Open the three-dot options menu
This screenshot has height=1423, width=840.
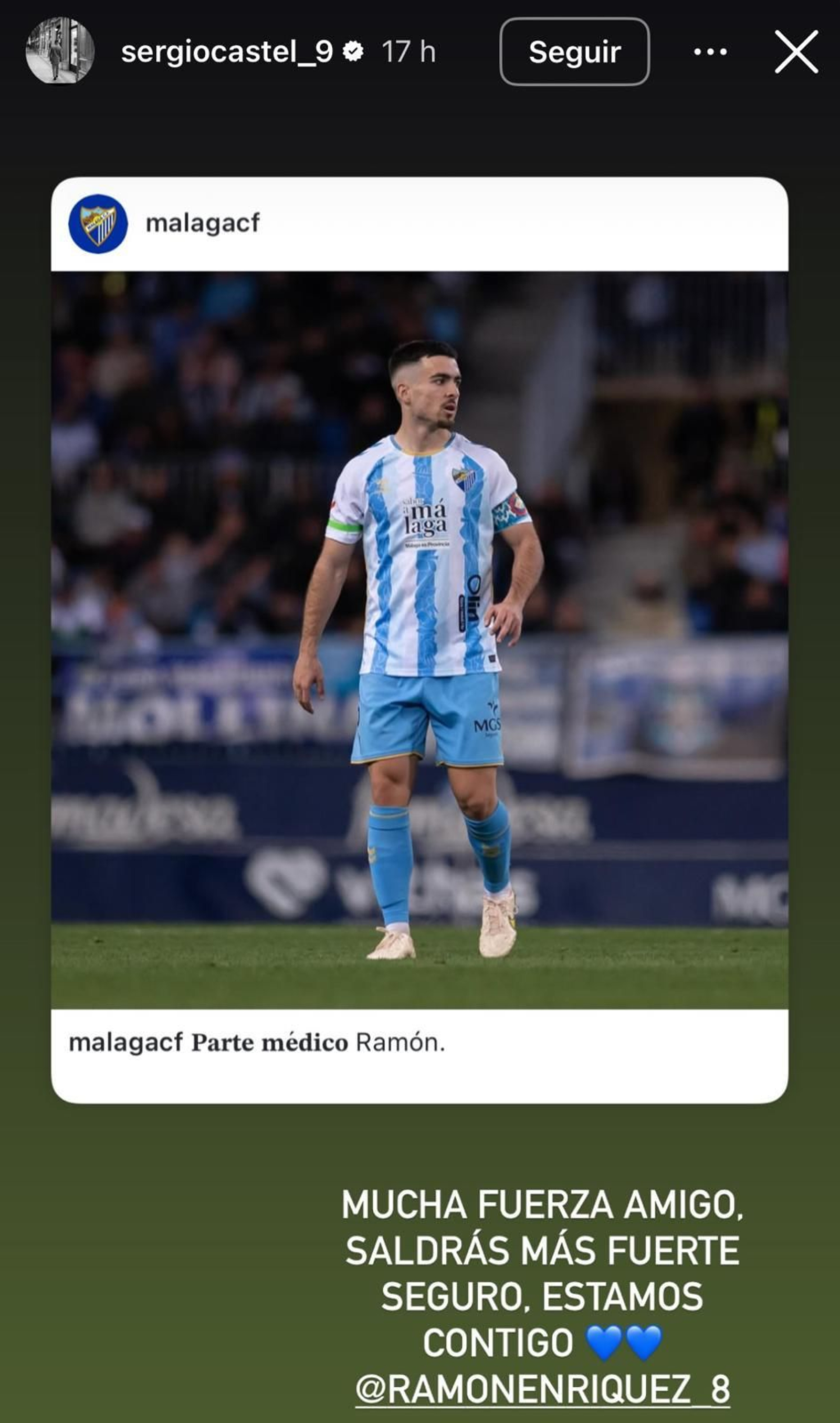click(x=710, y=52)
